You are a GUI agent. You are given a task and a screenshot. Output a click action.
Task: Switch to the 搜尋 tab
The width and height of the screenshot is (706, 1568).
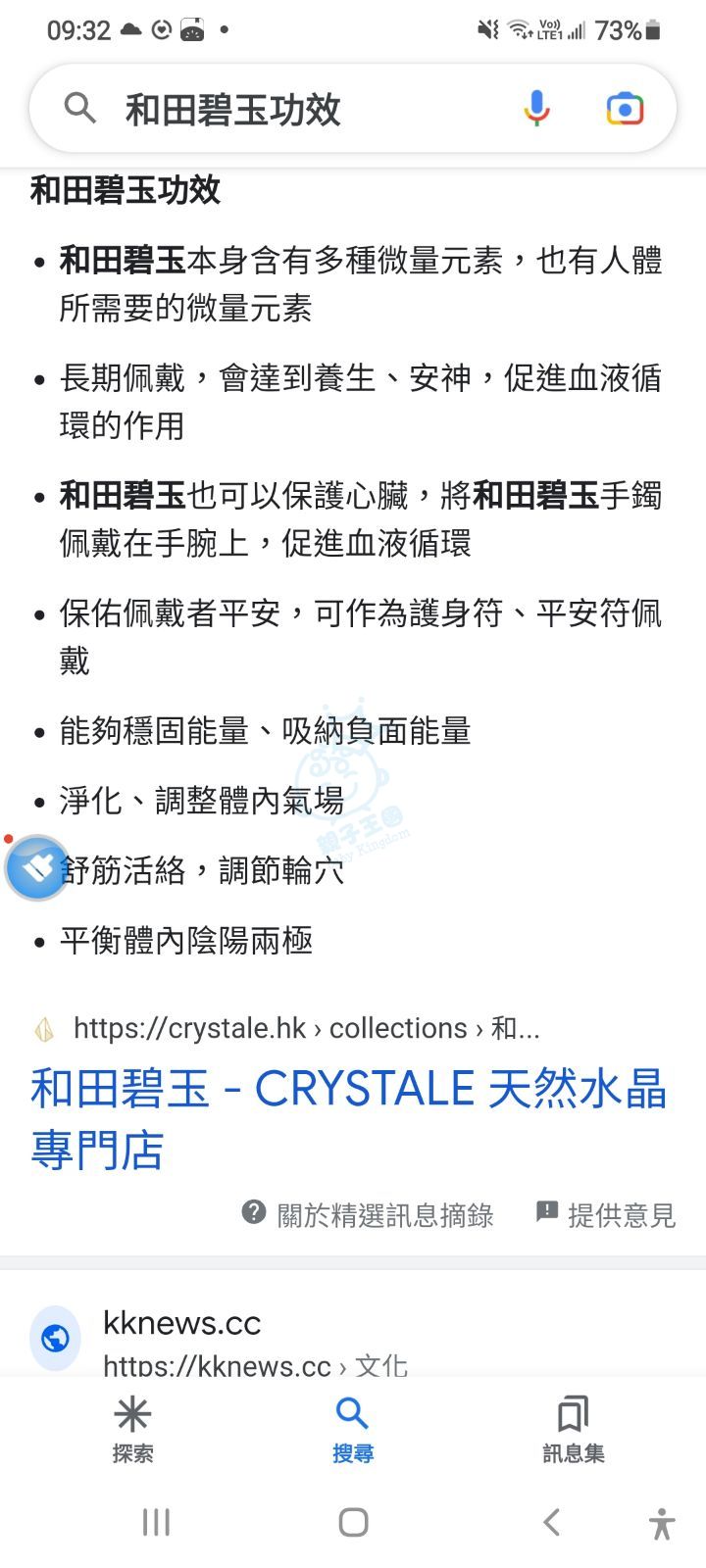(x=352, y=1429)
